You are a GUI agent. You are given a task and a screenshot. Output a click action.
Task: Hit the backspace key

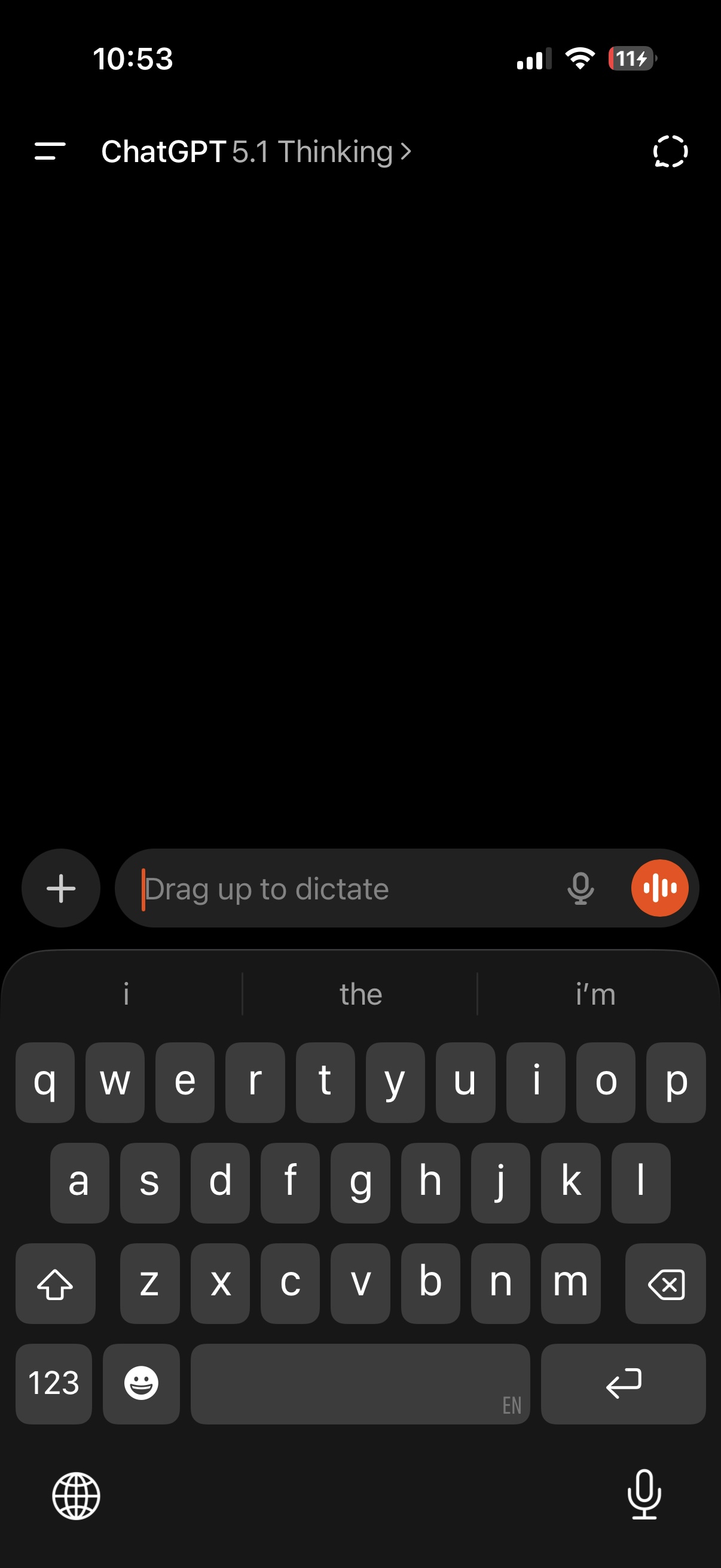click(665, 1283)
